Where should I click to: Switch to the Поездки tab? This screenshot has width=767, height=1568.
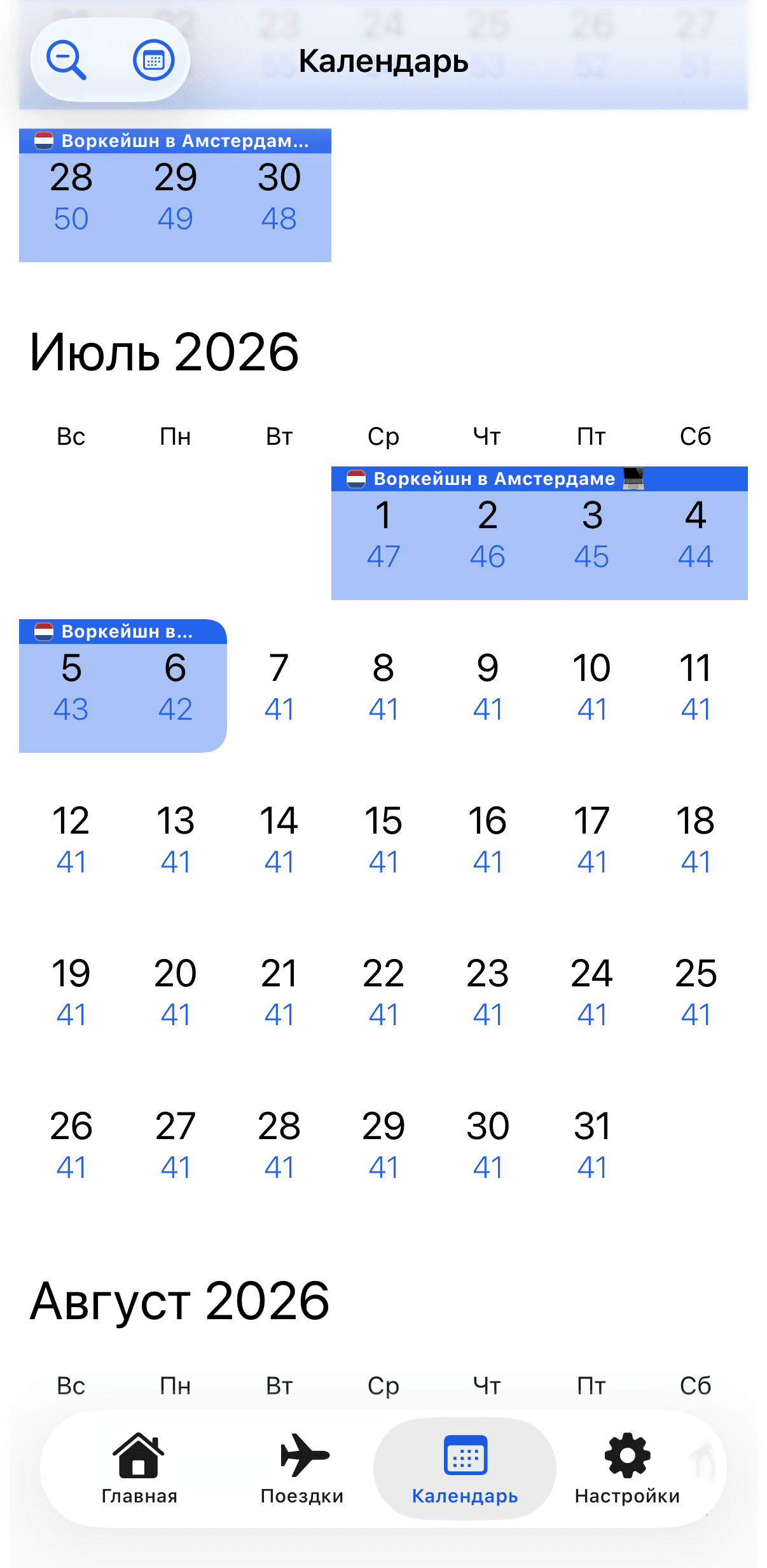coord(302,1469)
